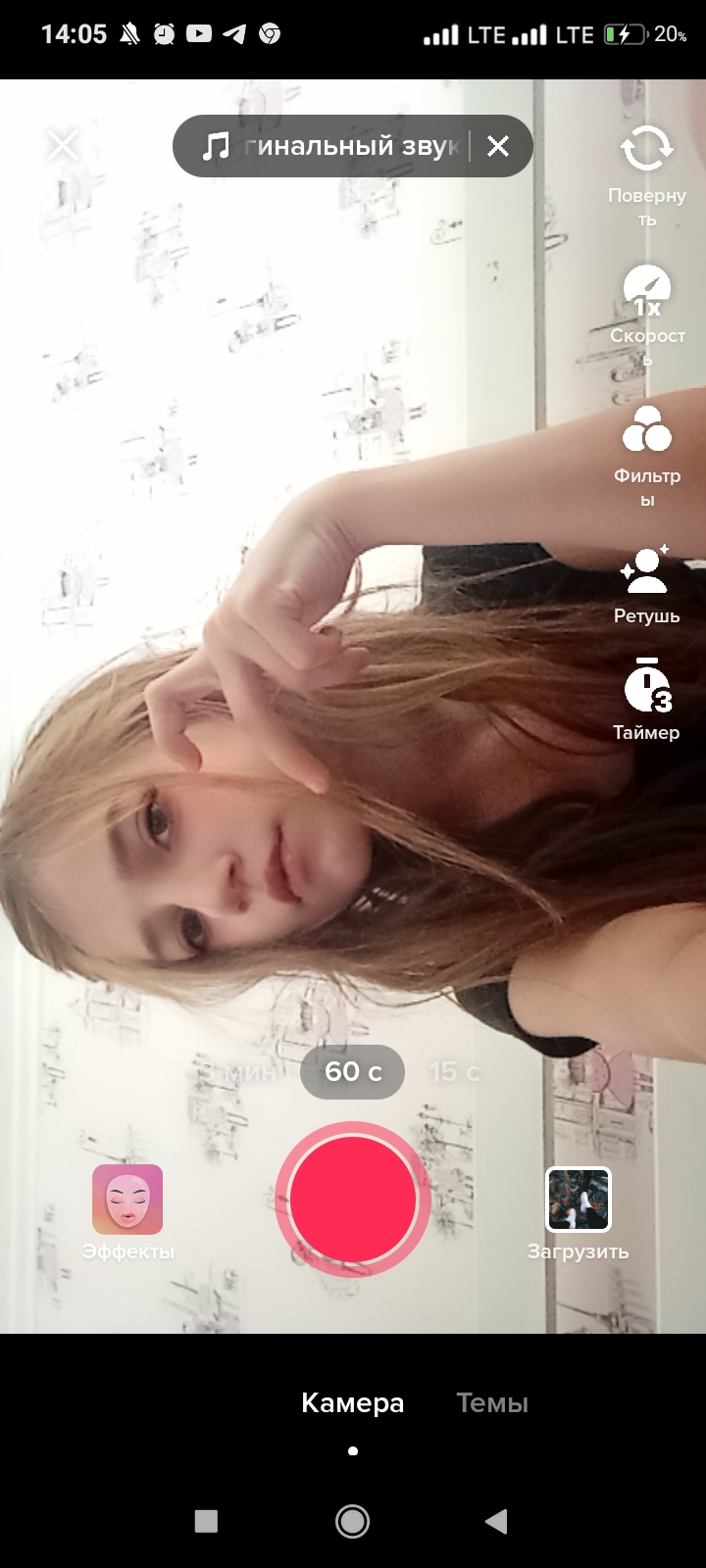Select 60 с recording length
Viewport: 706px width, 1568px height.
pos(353,1071)
